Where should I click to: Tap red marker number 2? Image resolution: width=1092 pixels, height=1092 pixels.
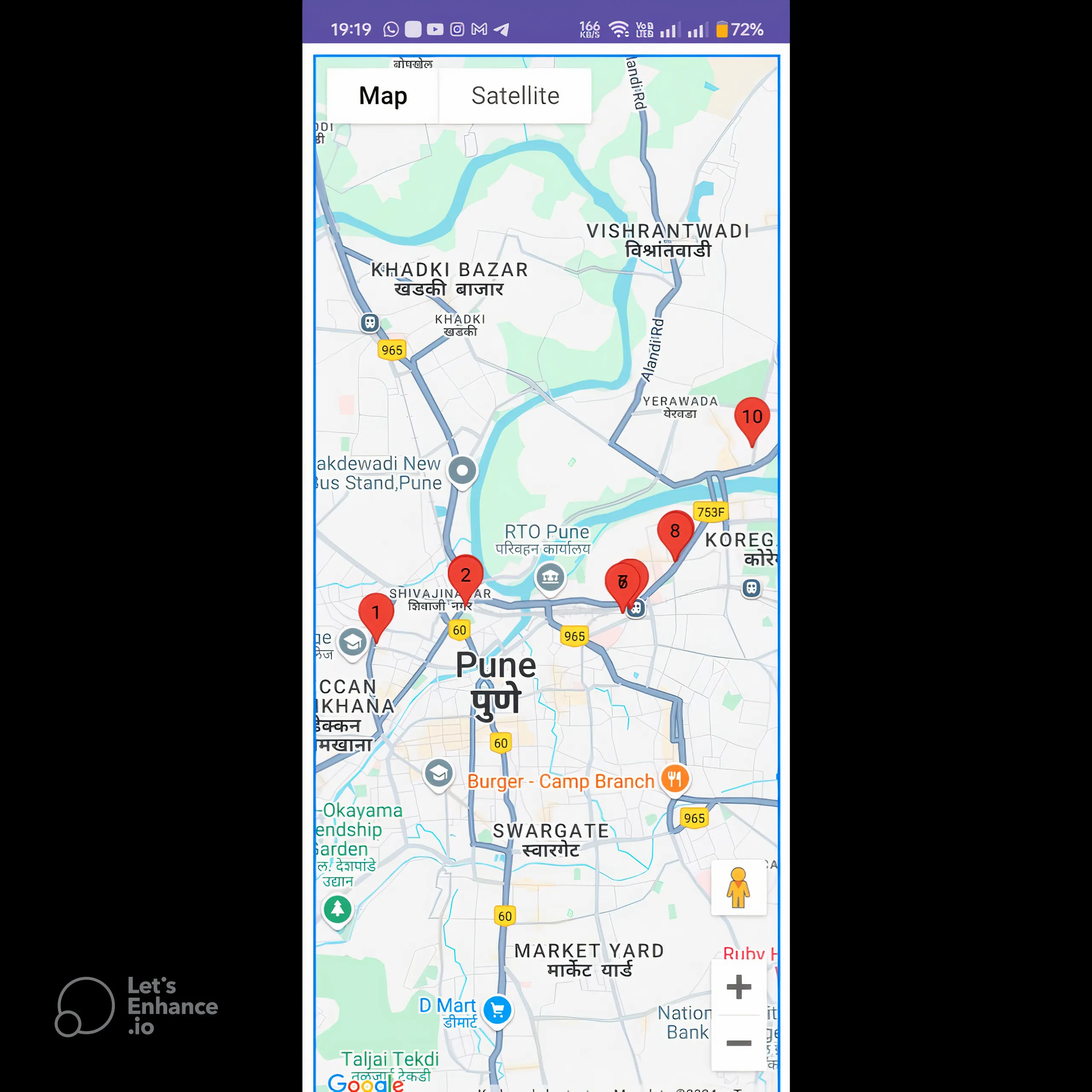coord(465,575)
